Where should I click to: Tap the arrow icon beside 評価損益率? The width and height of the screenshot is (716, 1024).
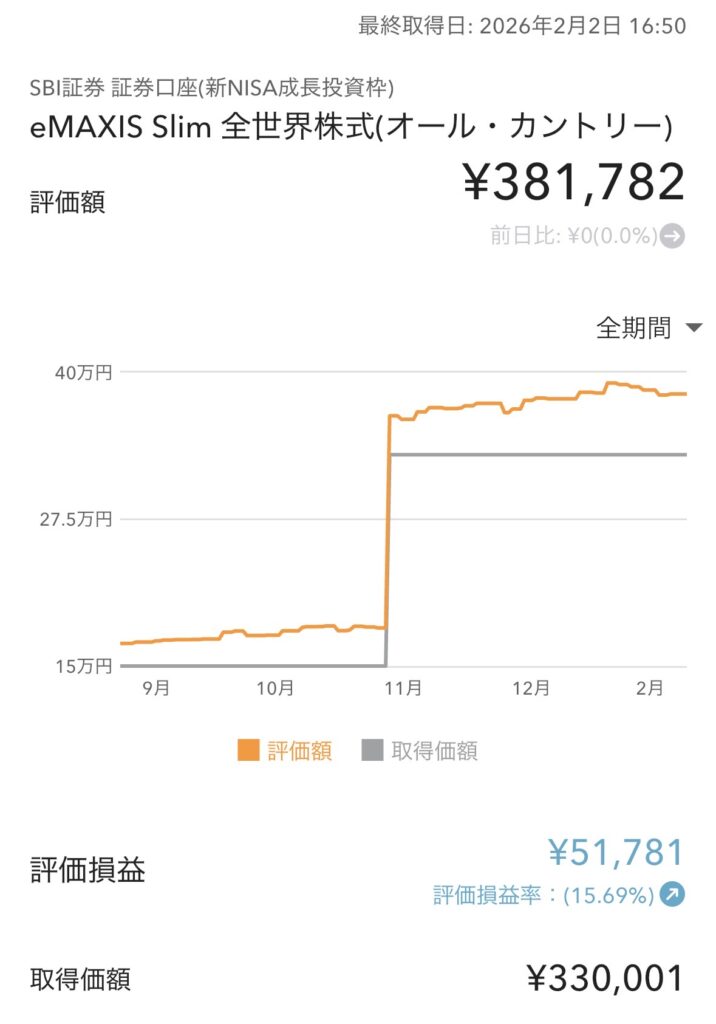(x=673, y=894)
